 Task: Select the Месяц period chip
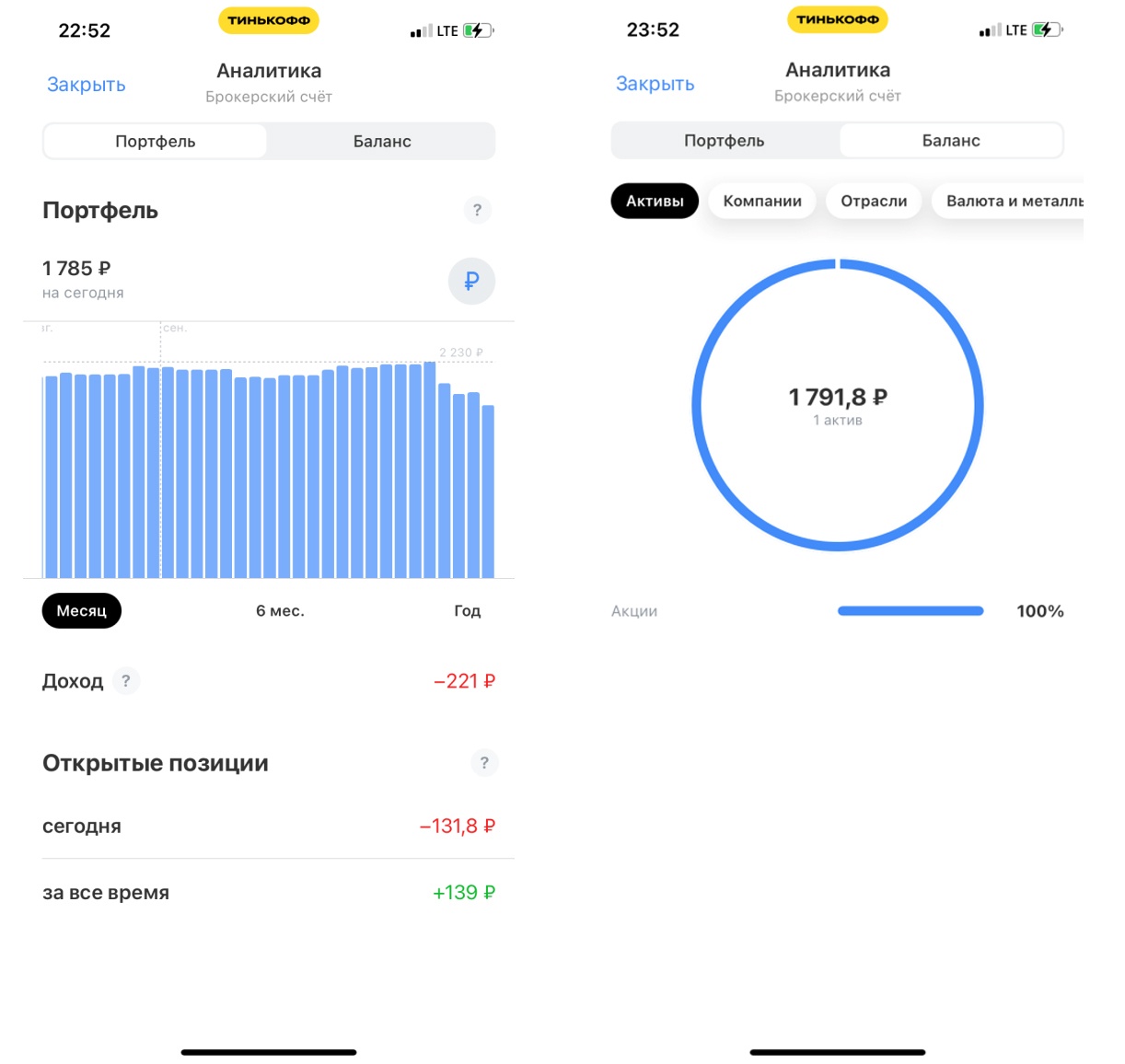82,611
